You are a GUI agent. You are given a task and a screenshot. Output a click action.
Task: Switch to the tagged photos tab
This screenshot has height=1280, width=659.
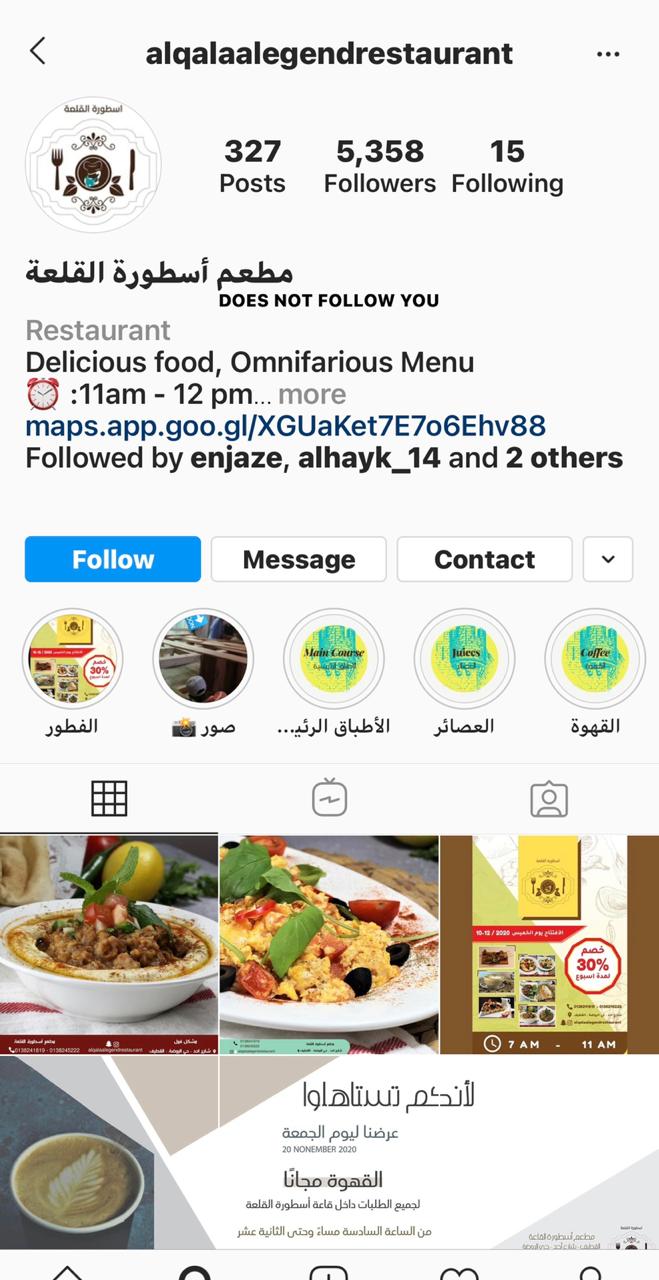548,798
